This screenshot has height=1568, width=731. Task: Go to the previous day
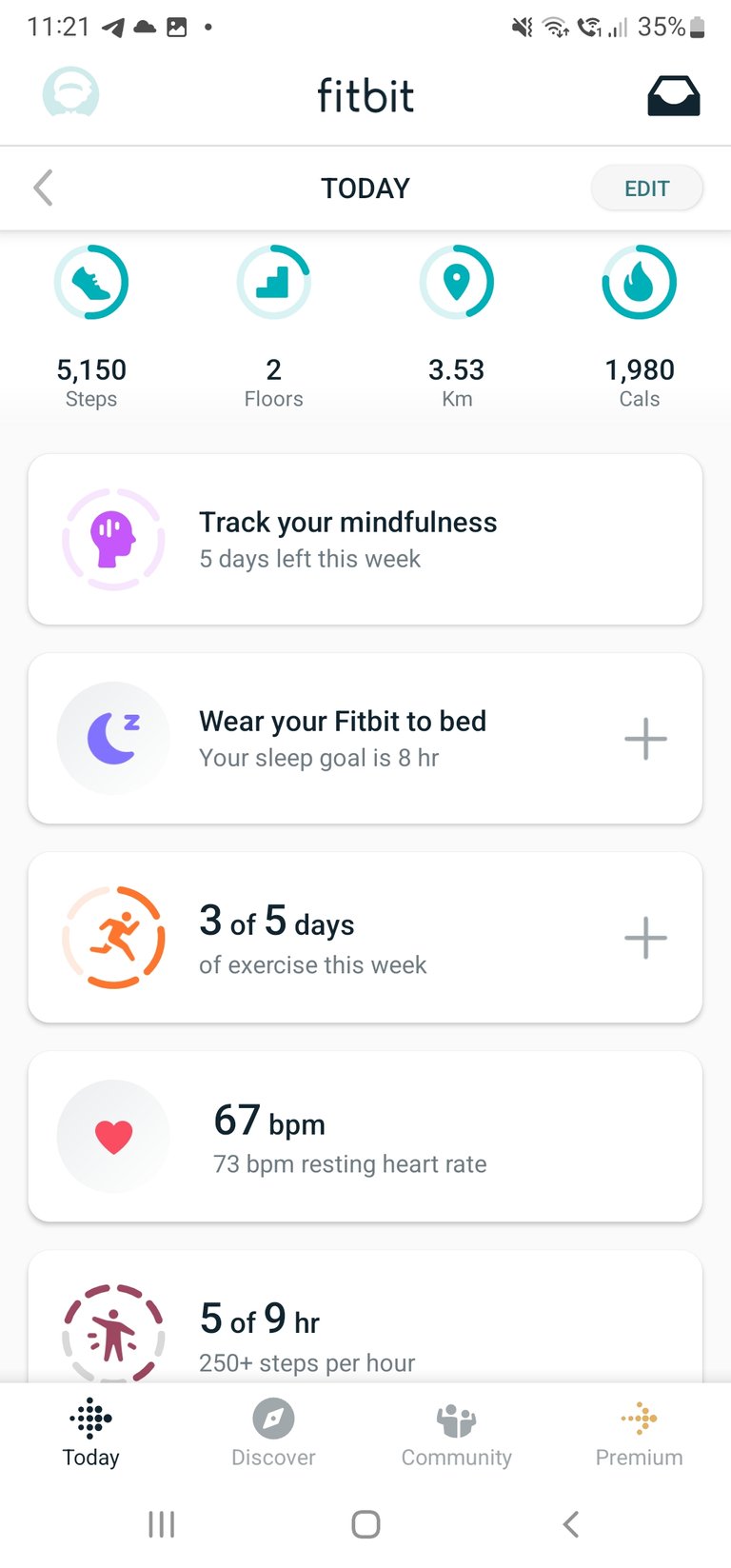pyautogui.click(x=43, y=188)
